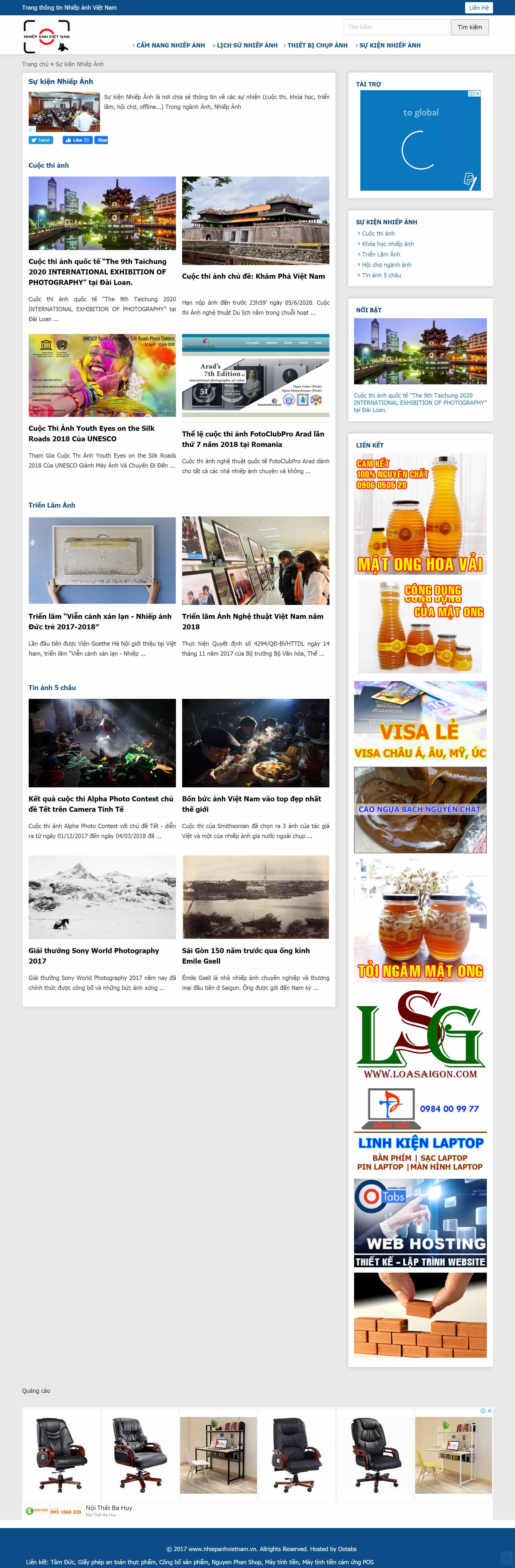This screenshot has height=1568, width=515.
Task: Open CẨM NANG NHIẾP ẢNH menu
Action: tap(170, 46)
